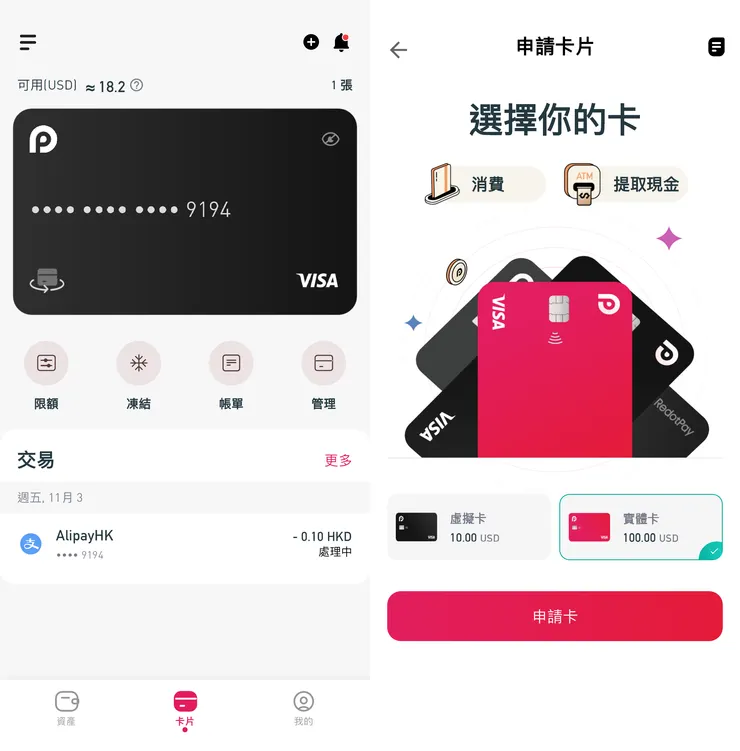
Task: Show 更多 transactions
Action: coord(338,460)
